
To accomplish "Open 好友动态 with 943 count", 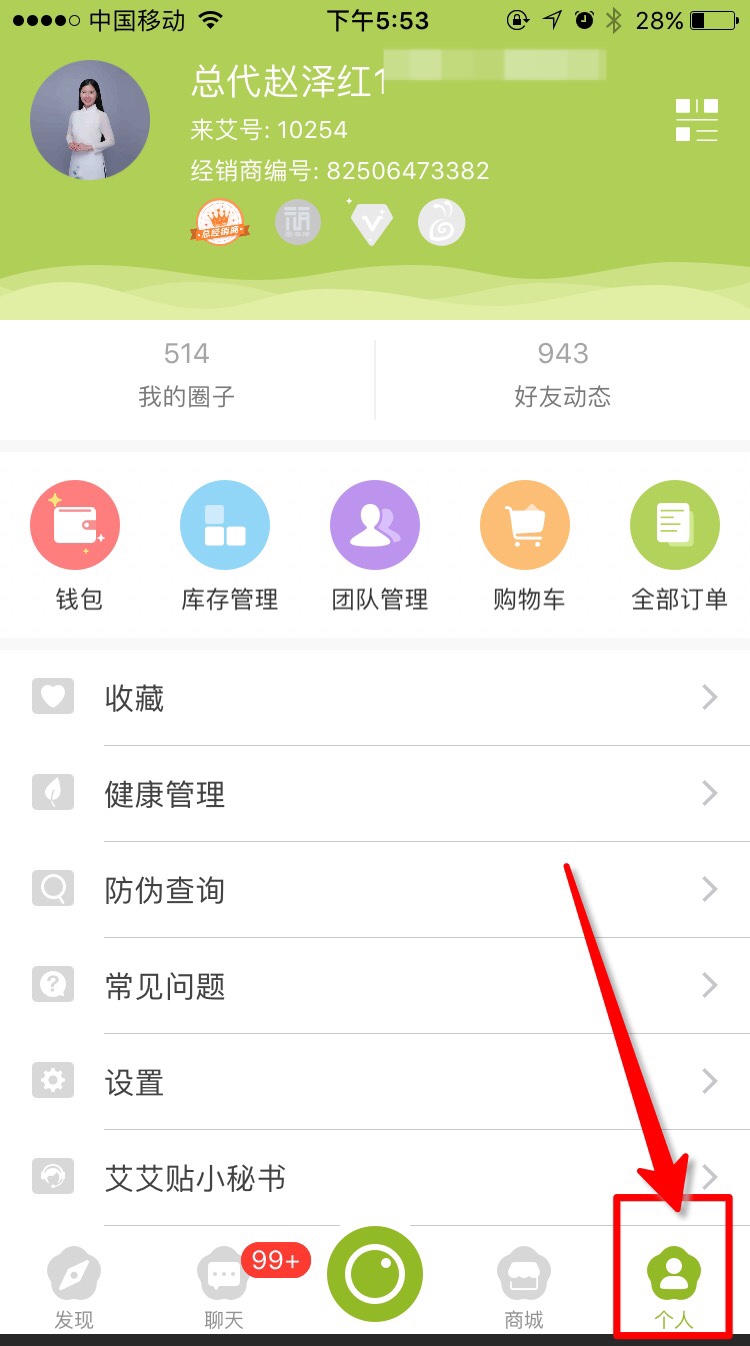I will (562, 376).
